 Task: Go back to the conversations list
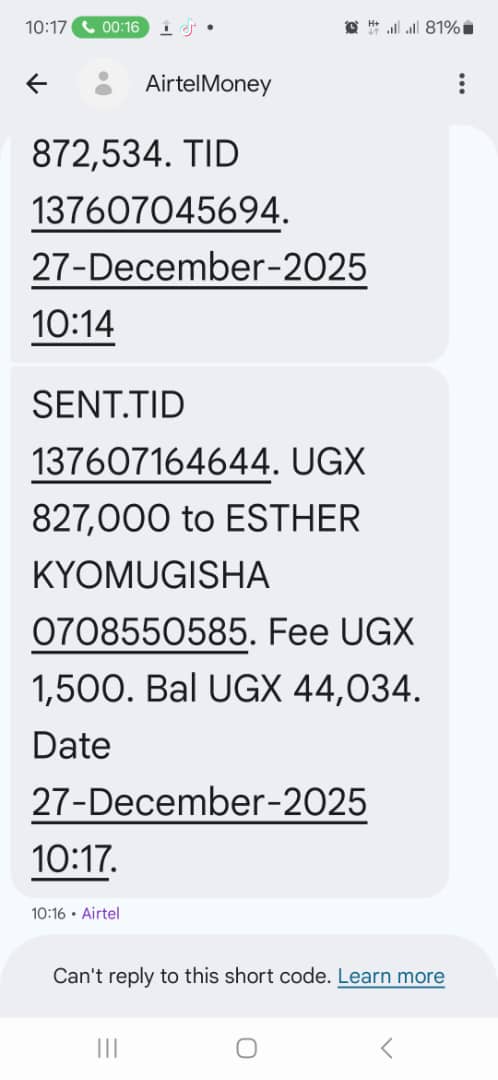click(36, 84)
